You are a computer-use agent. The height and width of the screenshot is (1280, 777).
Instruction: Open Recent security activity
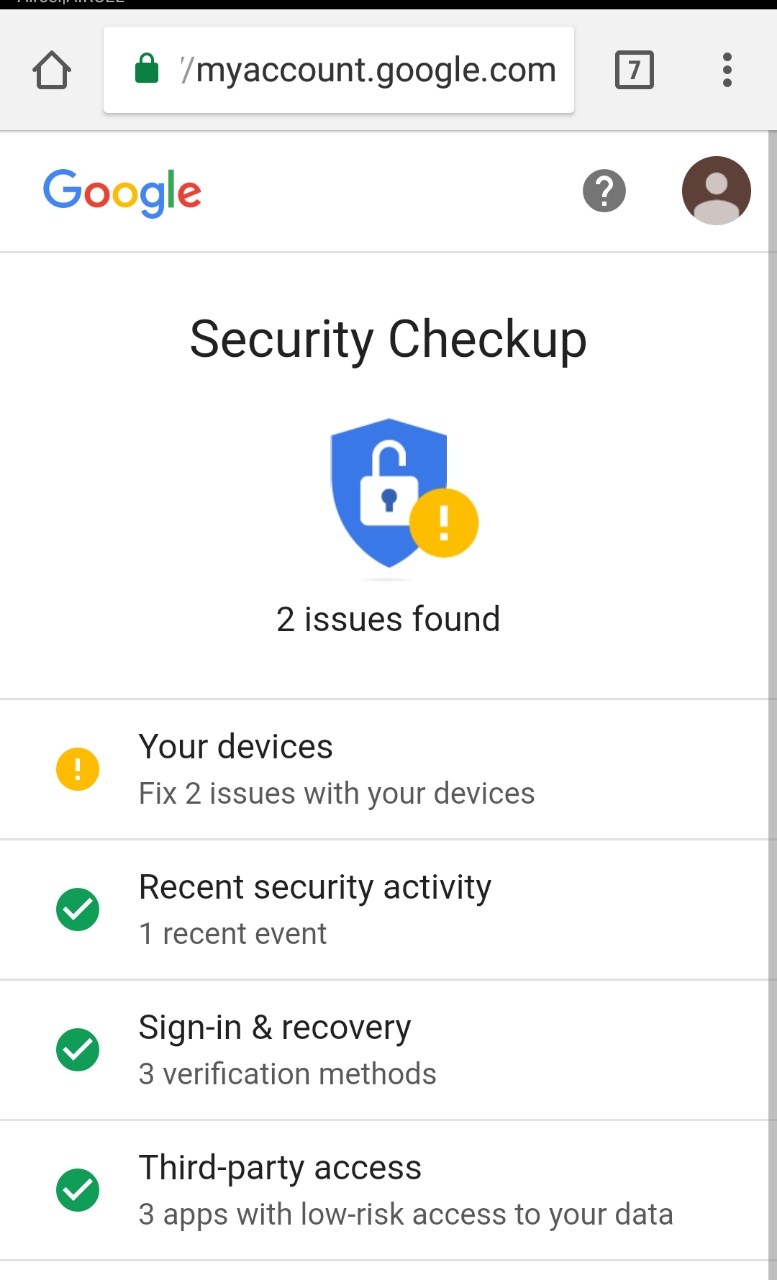point(384,910)
